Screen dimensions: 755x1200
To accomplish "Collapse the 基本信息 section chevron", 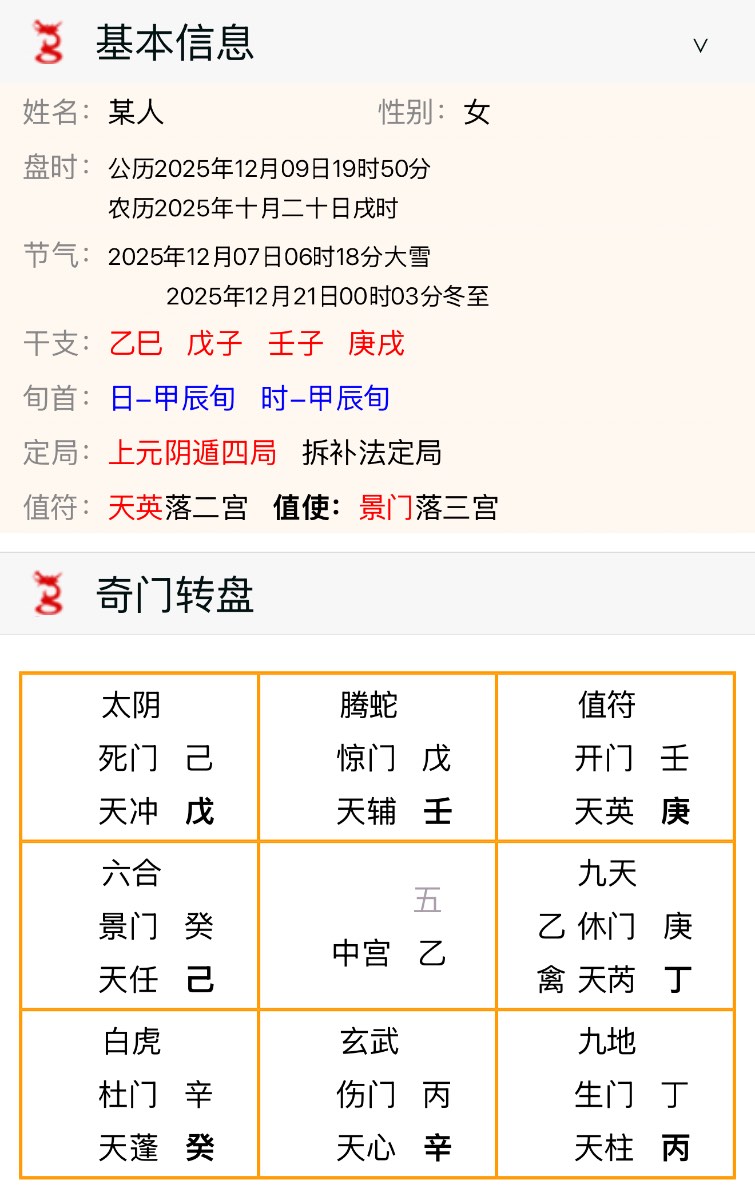I will tap(700, 45).
